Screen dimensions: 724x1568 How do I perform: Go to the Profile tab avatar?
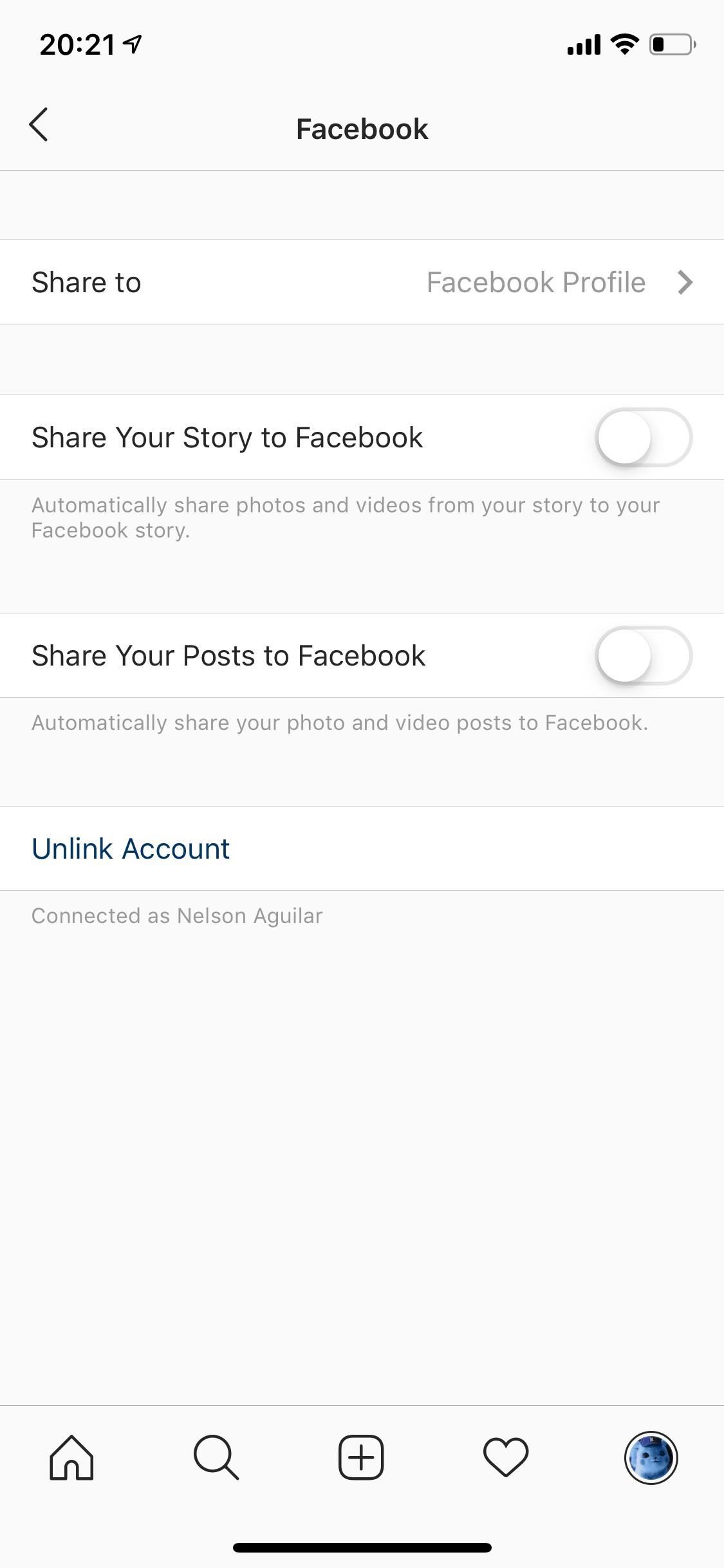point(651,1458)
